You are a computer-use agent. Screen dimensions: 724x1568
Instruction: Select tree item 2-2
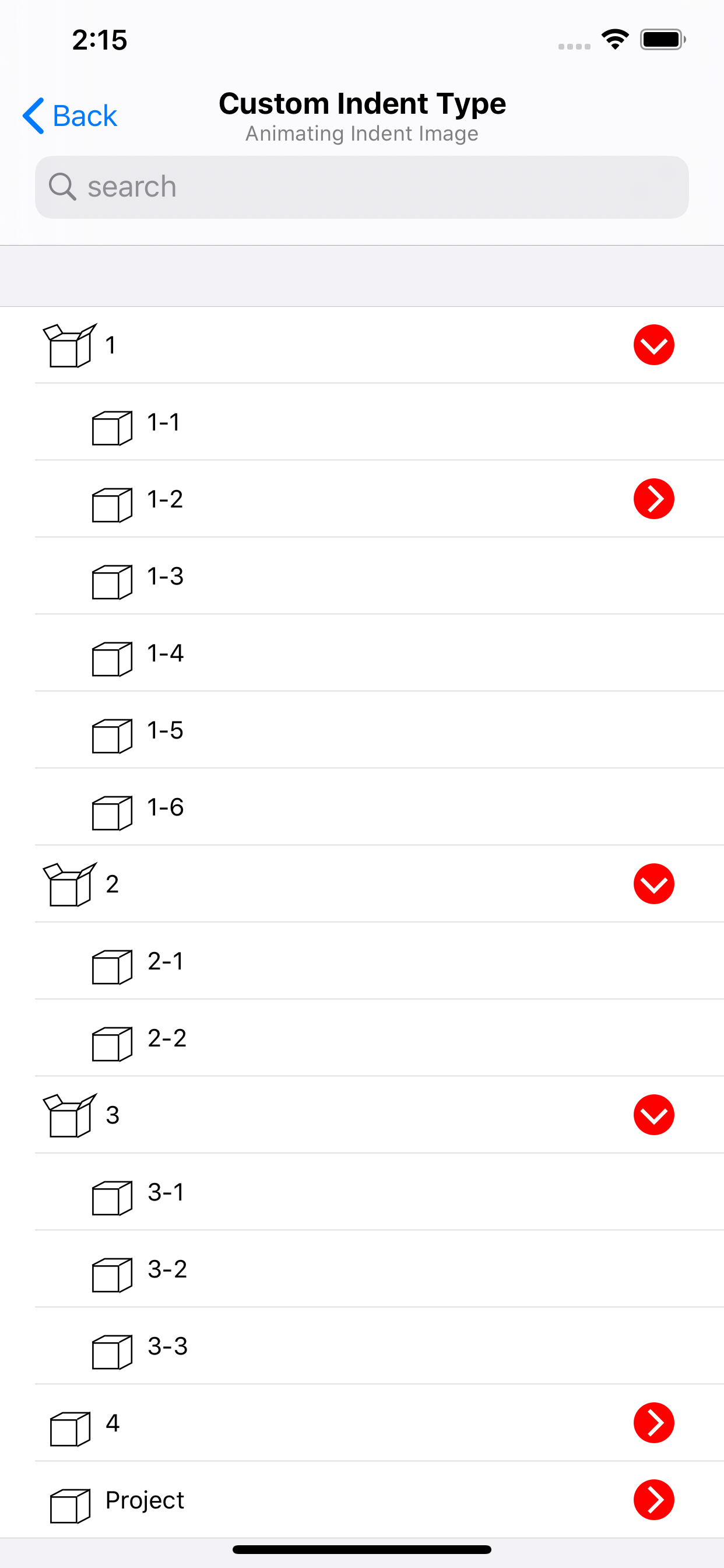pos(167,1038)
